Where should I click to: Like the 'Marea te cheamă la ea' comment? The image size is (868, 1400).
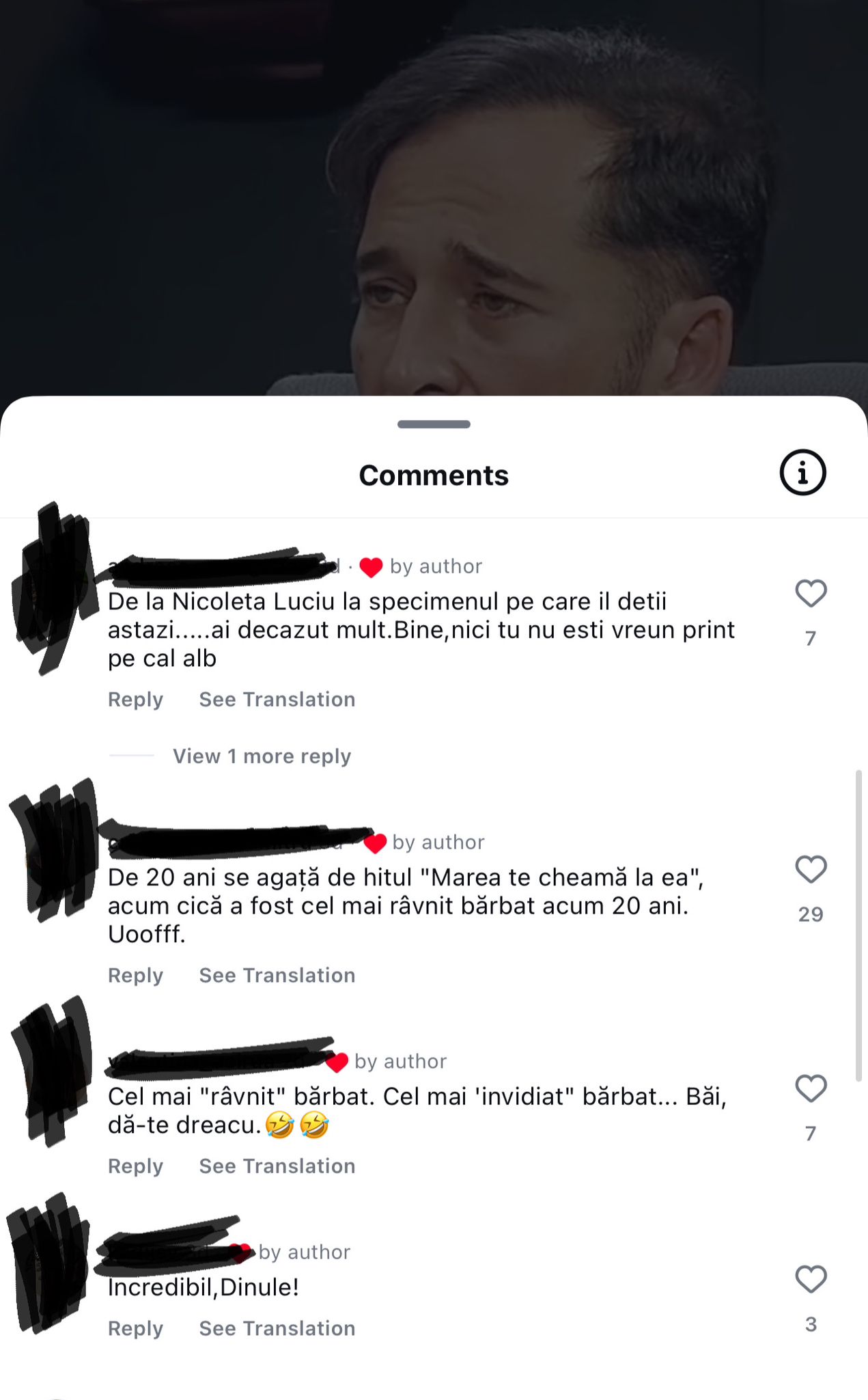(811, 869)
